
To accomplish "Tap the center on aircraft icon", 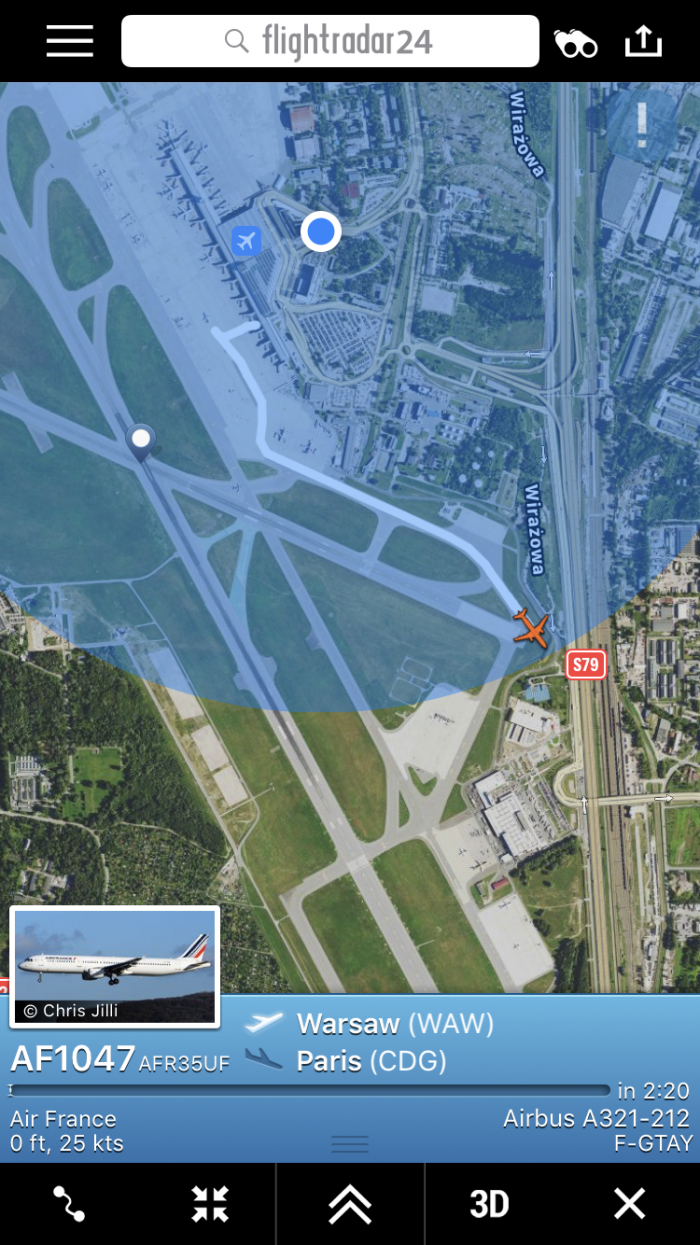I will pos(210,1203).
